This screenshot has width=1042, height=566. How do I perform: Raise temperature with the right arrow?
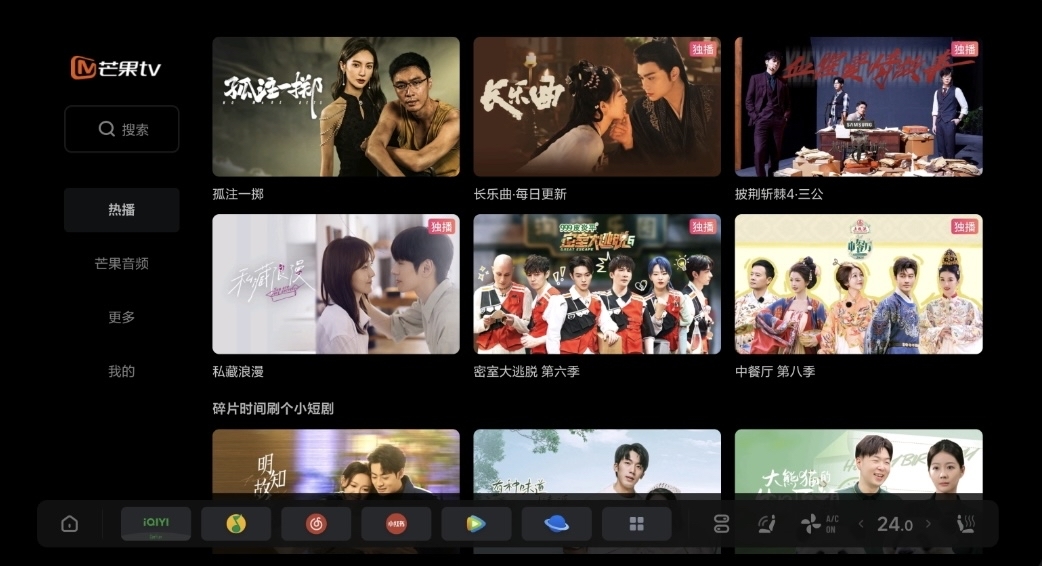click(928, 524)
